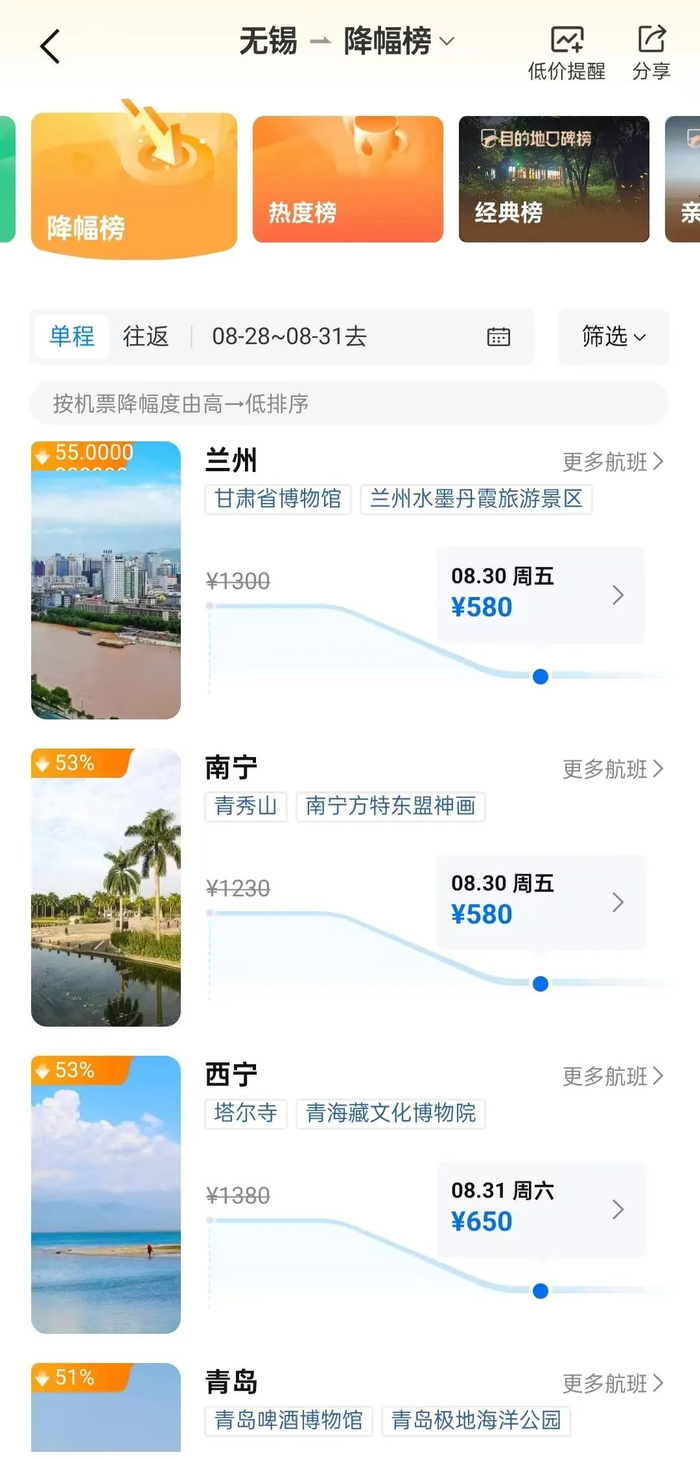Open the 塔尔寺 attraction tag
Screen dimensions: 700x1459
[246, 1113]
